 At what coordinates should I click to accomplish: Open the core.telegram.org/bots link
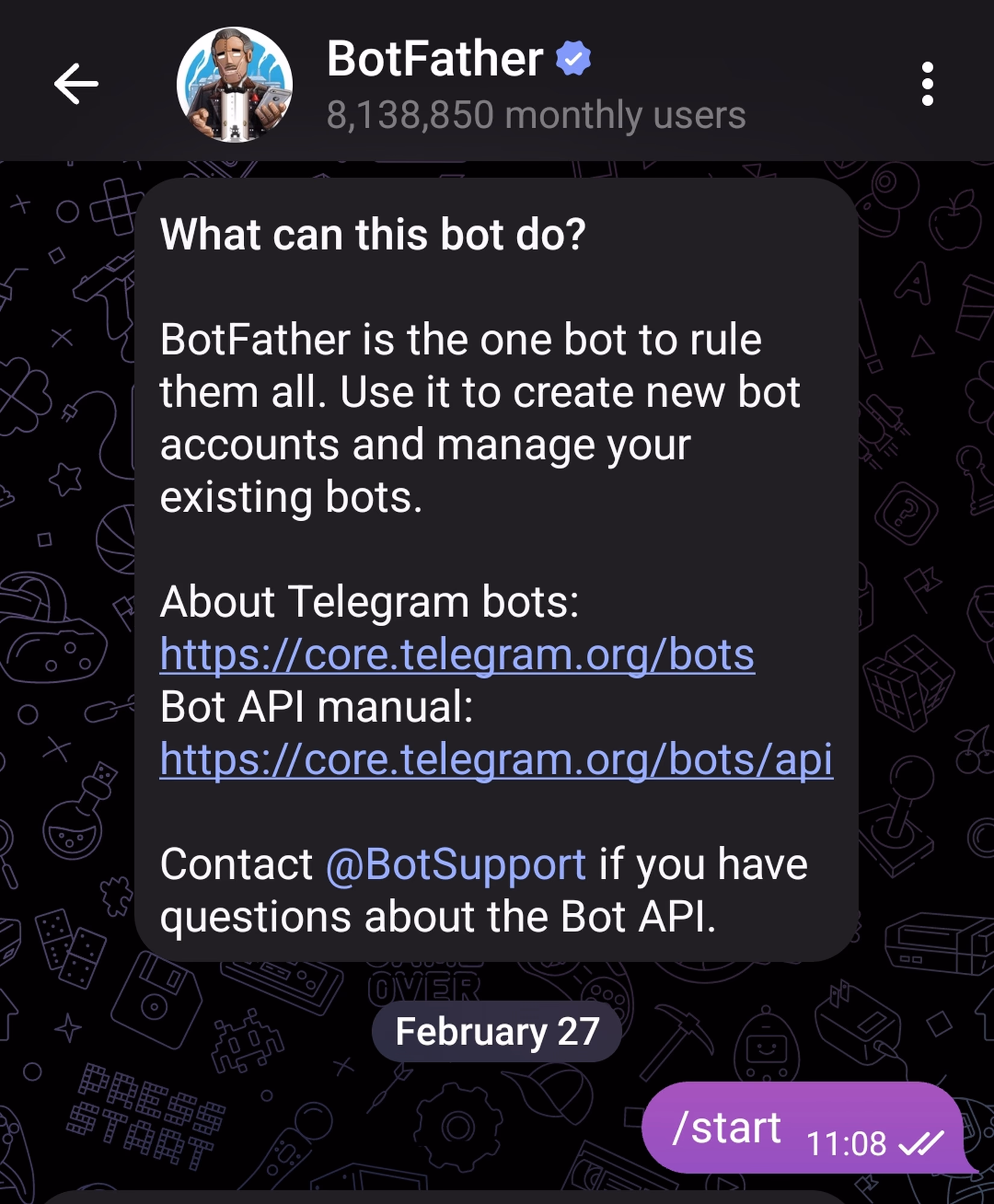tap(456, 654)
